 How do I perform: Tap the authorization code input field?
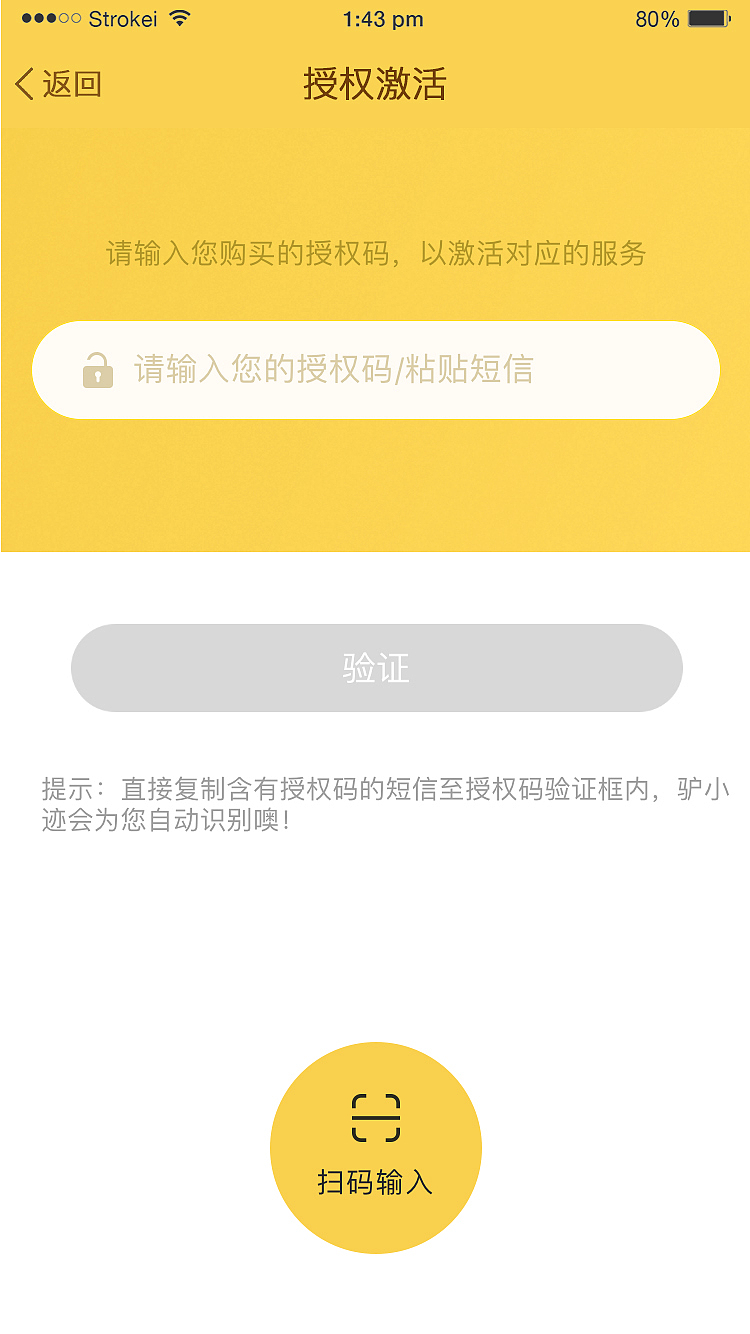tap(375, 369)
